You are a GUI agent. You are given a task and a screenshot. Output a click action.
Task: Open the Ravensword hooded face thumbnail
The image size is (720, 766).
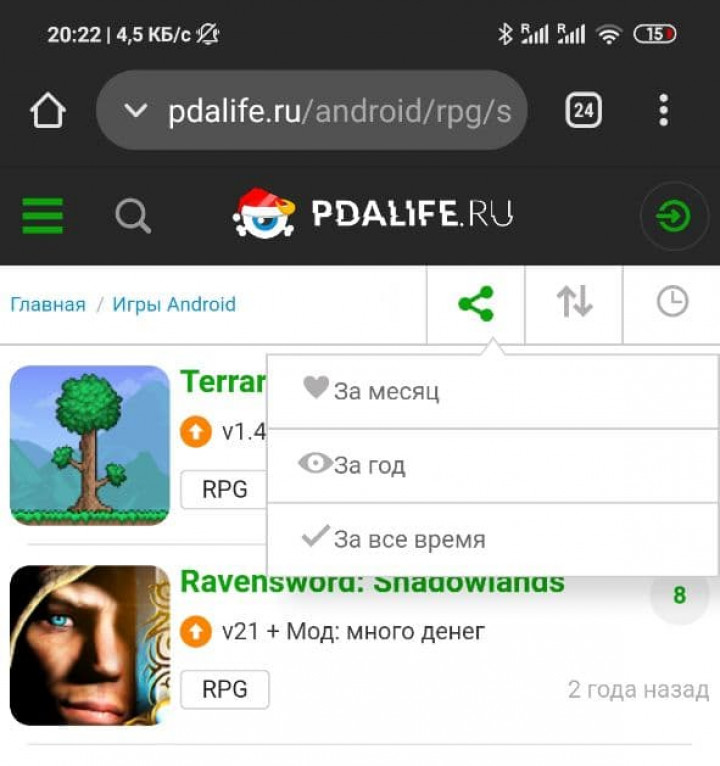coord(90,645)
